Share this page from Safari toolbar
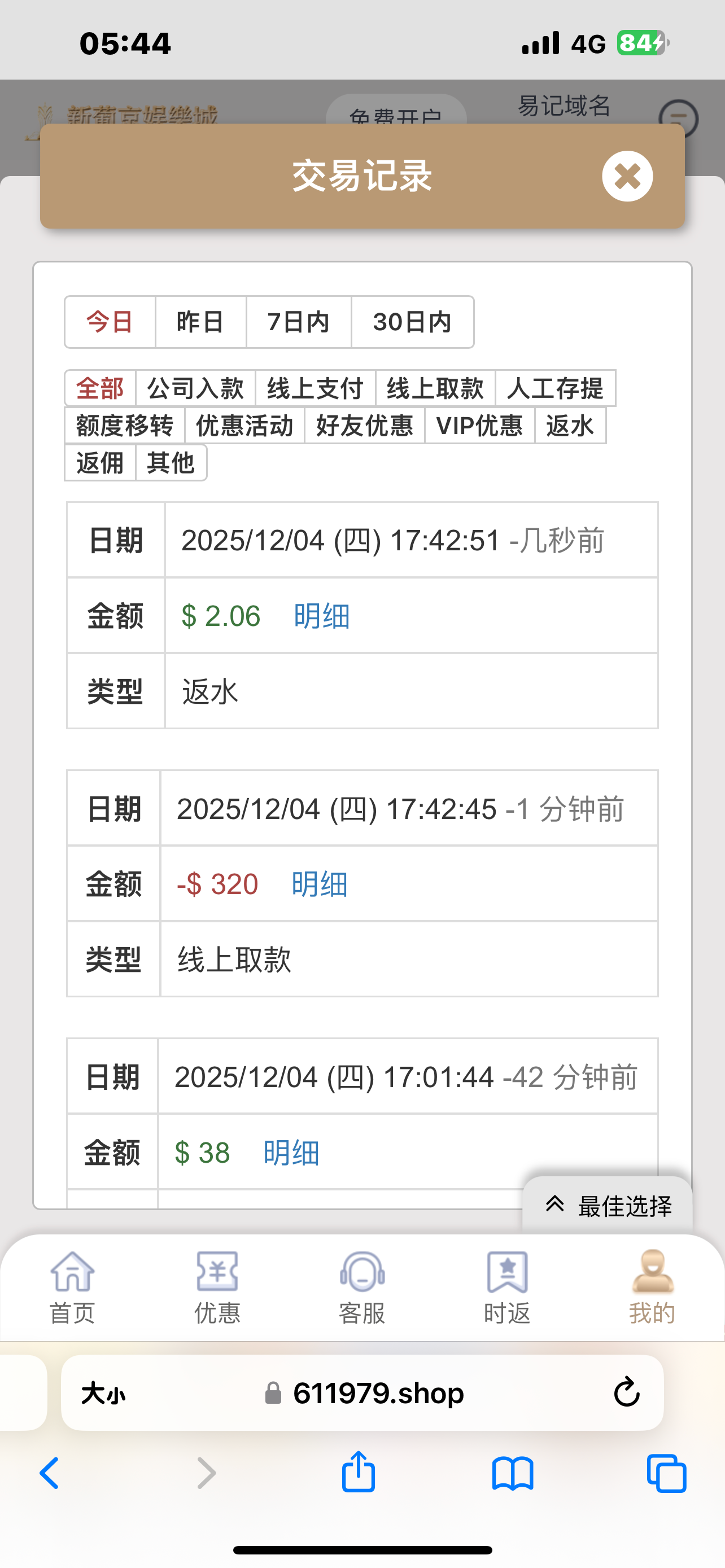 point(358,1473)
